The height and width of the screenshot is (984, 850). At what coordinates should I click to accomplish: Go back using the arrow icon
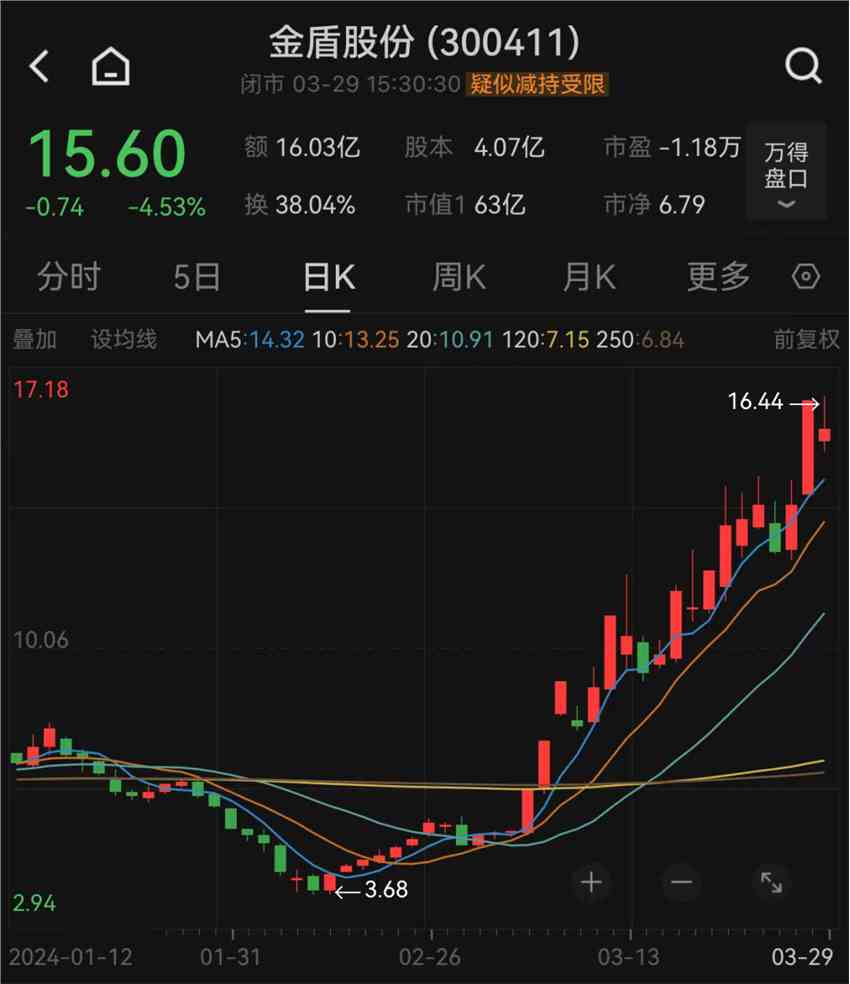point(39,67)
